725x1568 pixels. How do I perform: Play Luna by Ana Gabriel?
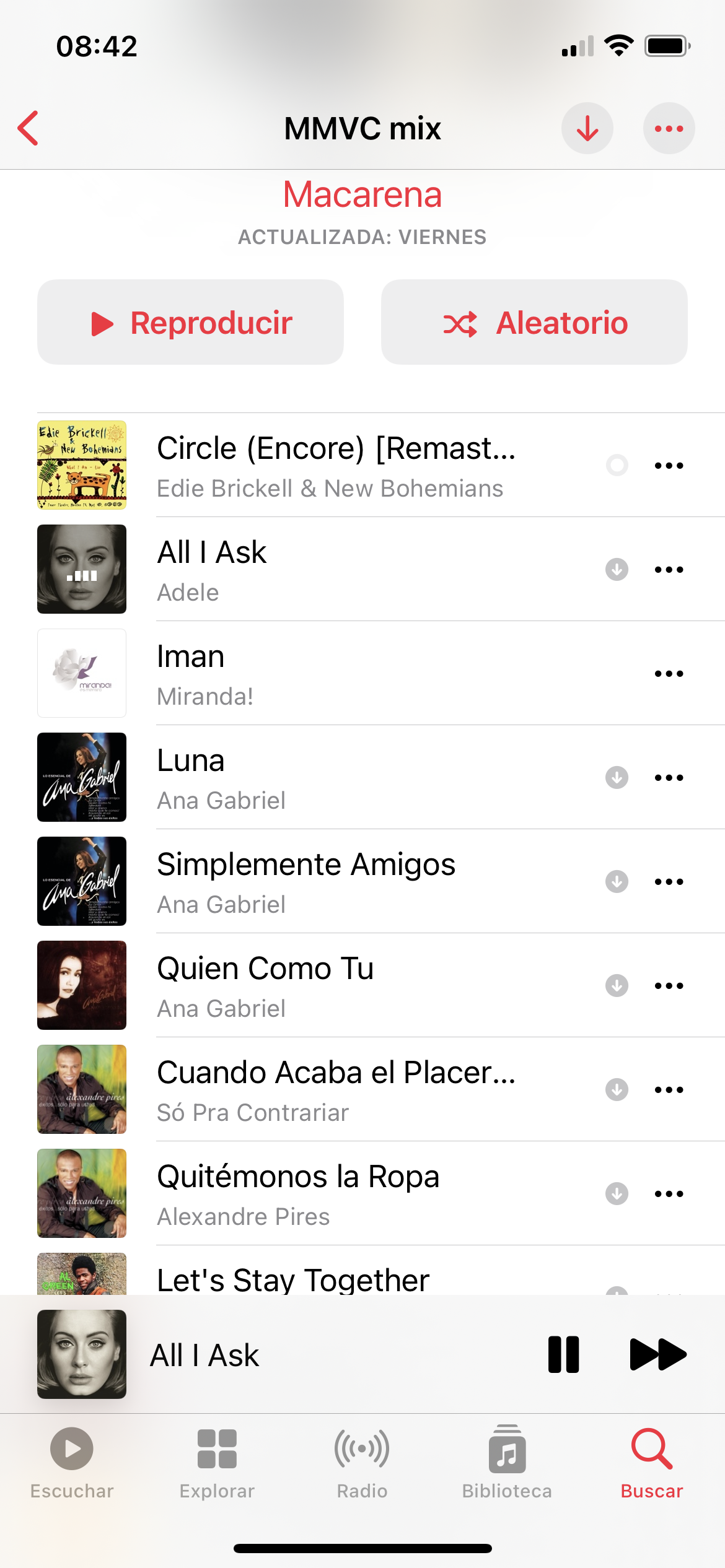[335, 777]
